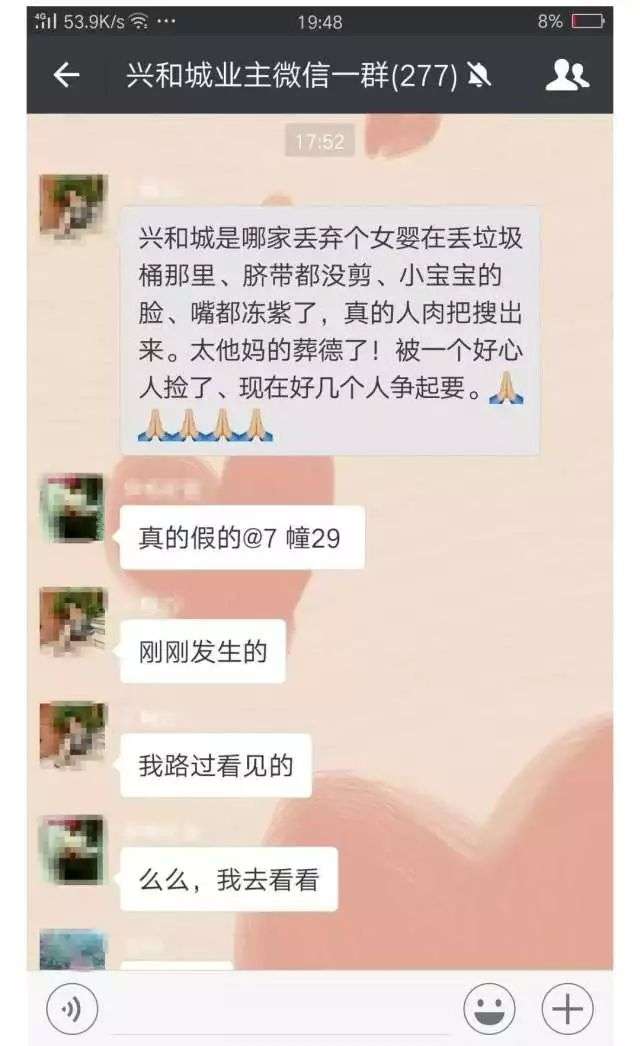Tap avatar beside the 么么，我去看看 message
Viewport: 640px width, 1046px height.
click(x=72, y=849)
